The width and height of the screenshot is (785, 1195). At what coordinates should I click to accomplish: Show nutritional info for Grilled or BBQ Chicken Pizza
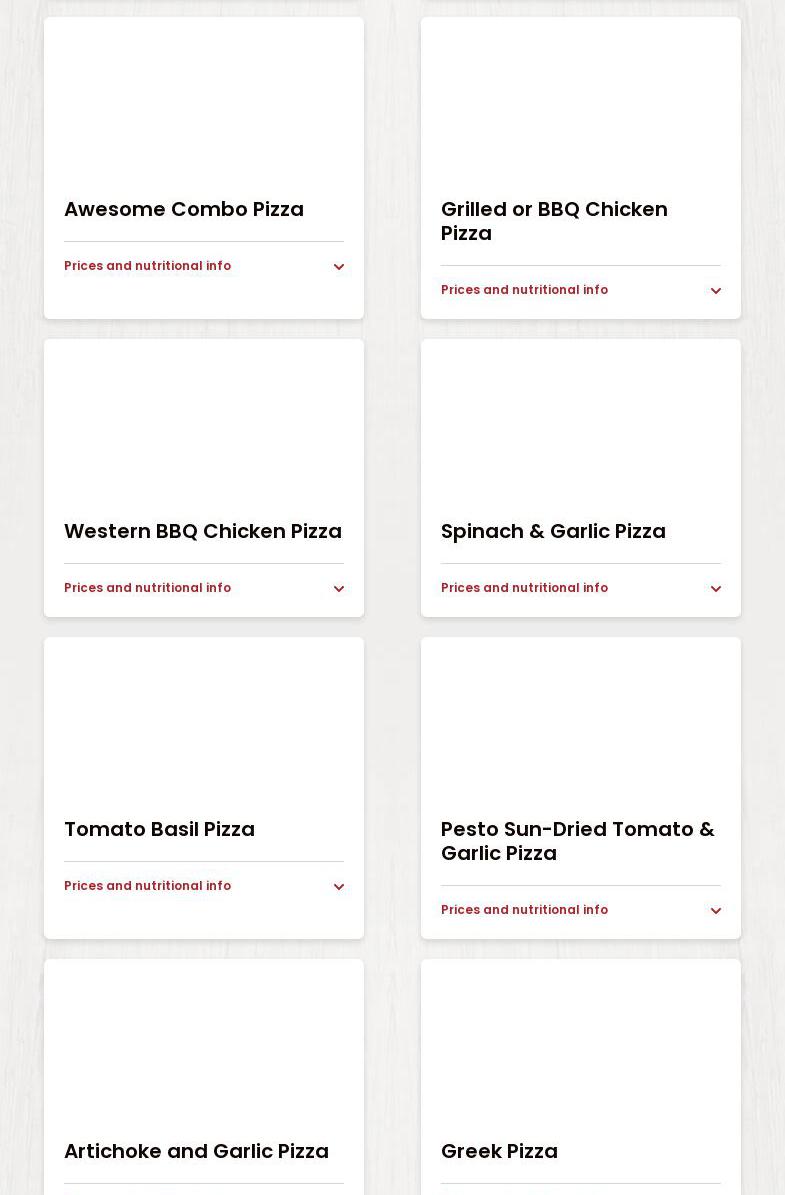pyautogui.click(x=580, y=290)
